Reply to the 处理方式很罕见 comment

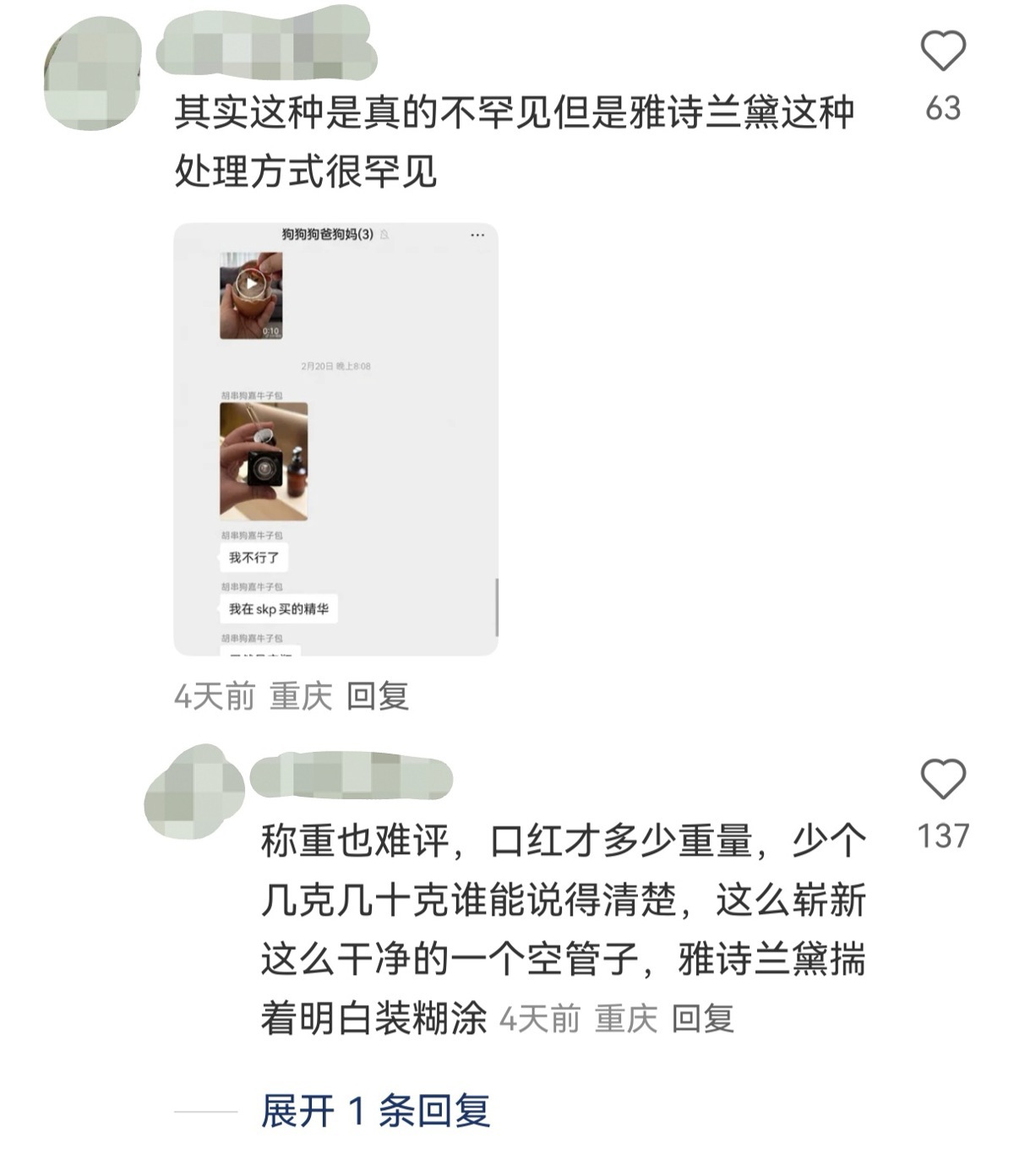coord(377,697)
